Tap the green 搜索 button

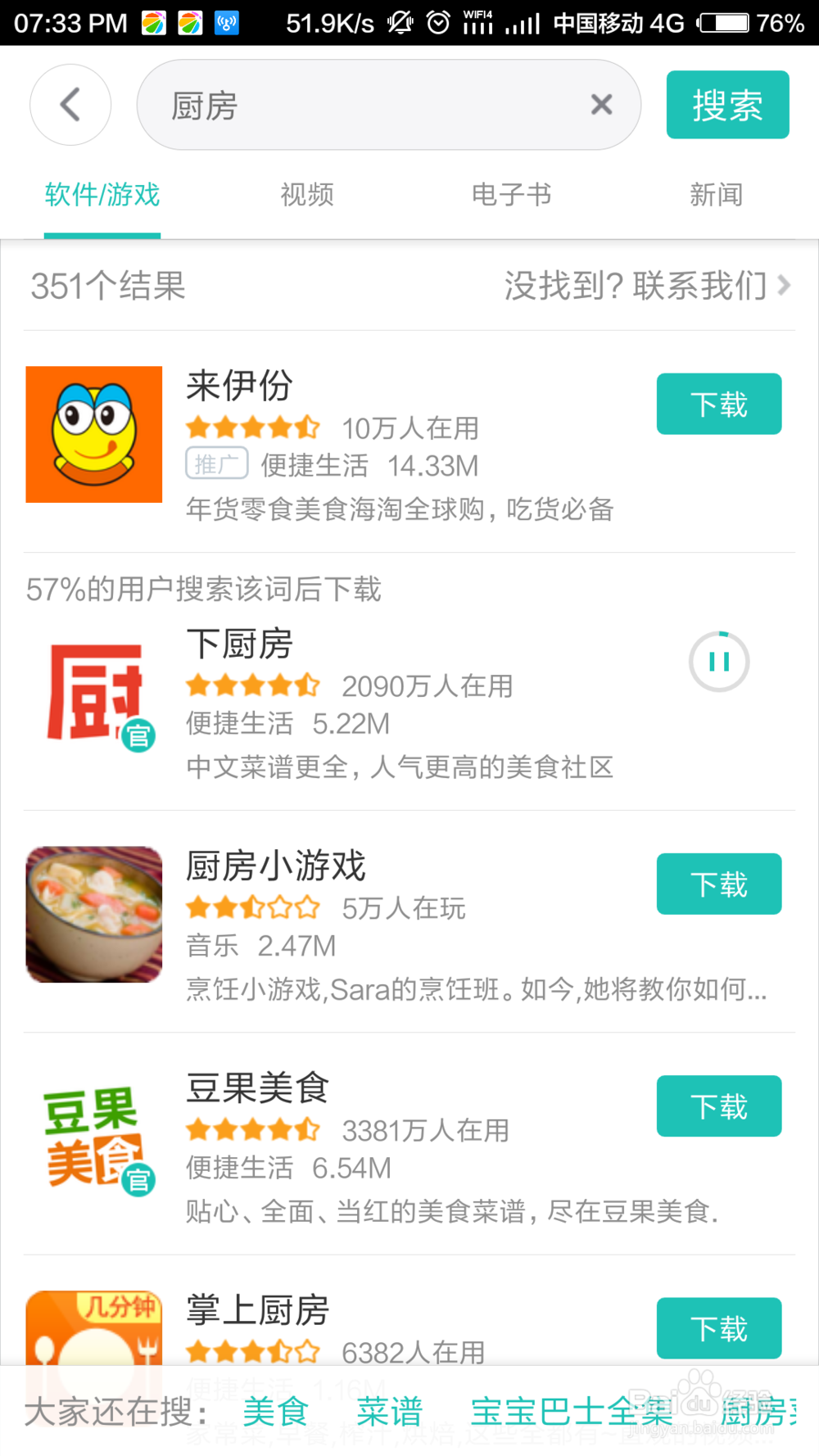pyautogui.click(x=727, y=105)
